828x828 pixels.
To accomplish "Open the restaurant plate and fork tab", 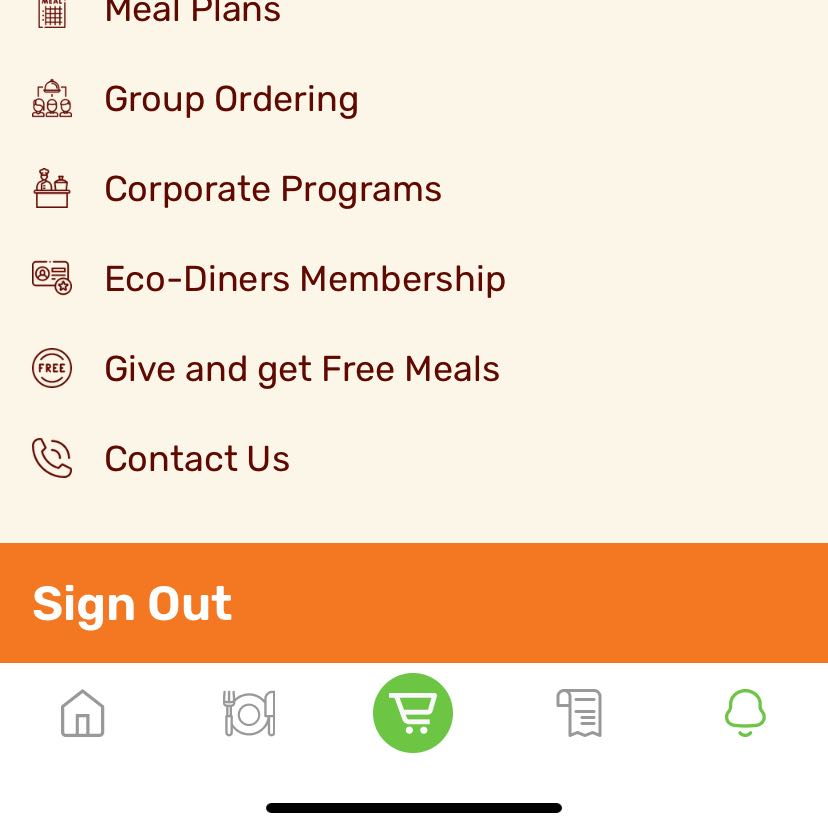I will coord(248,713).
